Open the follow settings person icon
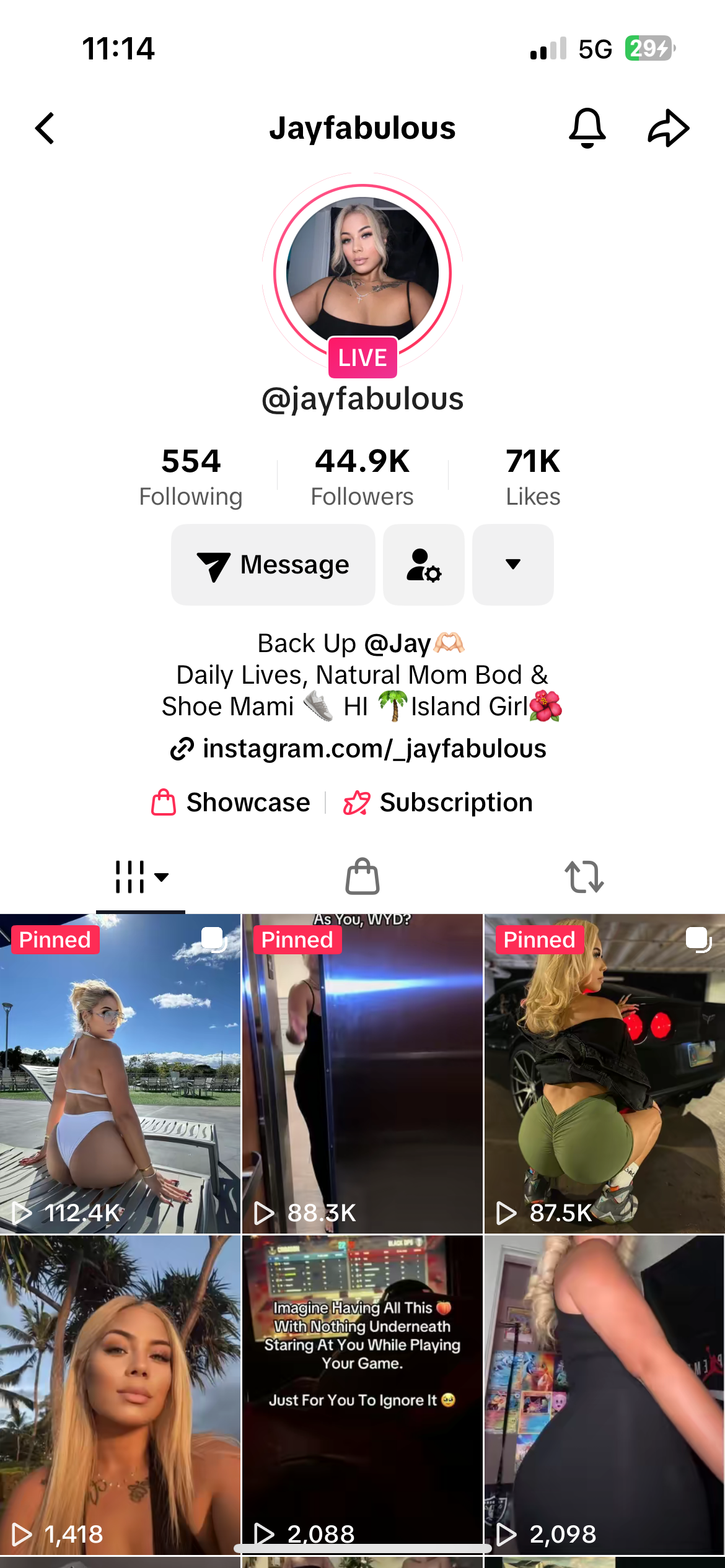The image size is (725, 1568). [424, 565]
